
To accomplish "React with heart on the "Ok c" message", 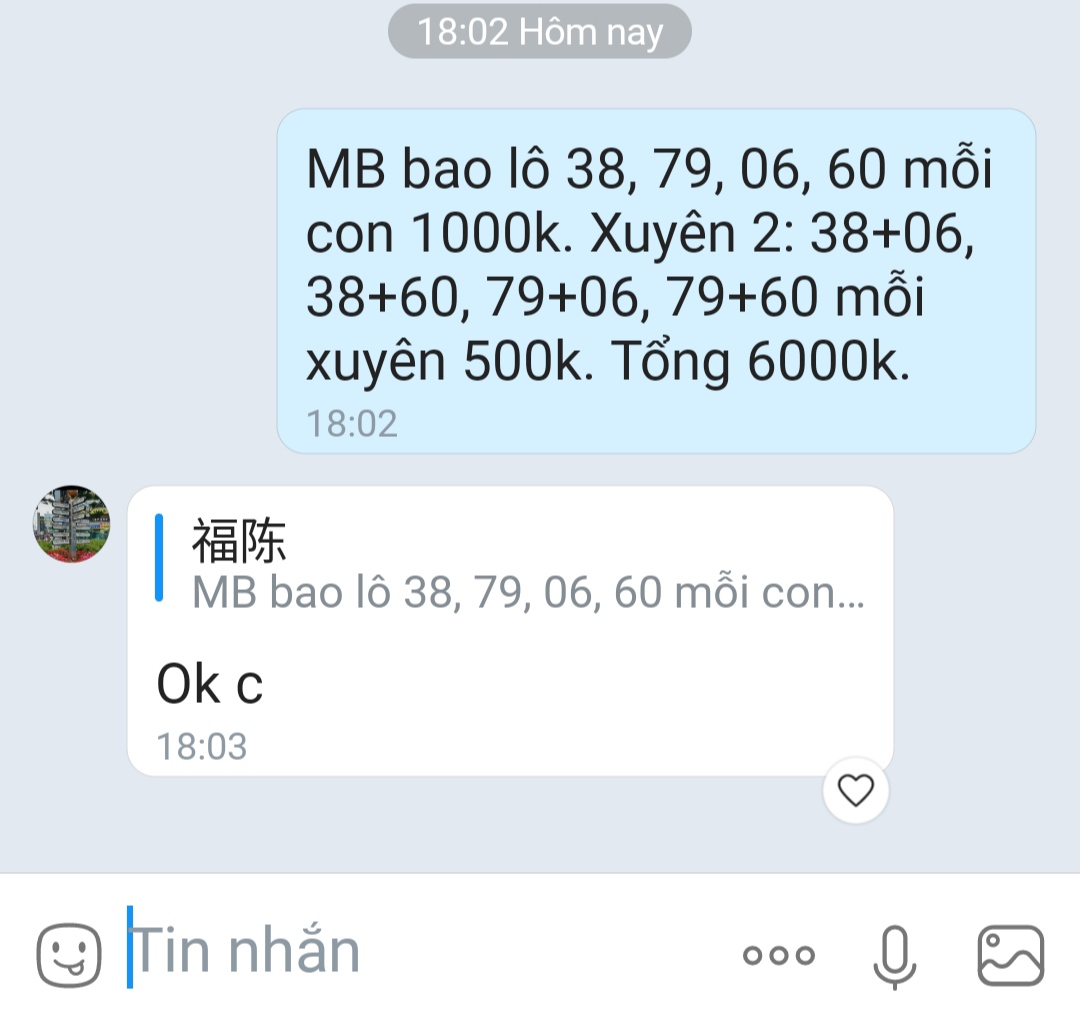I will (855, 790).
